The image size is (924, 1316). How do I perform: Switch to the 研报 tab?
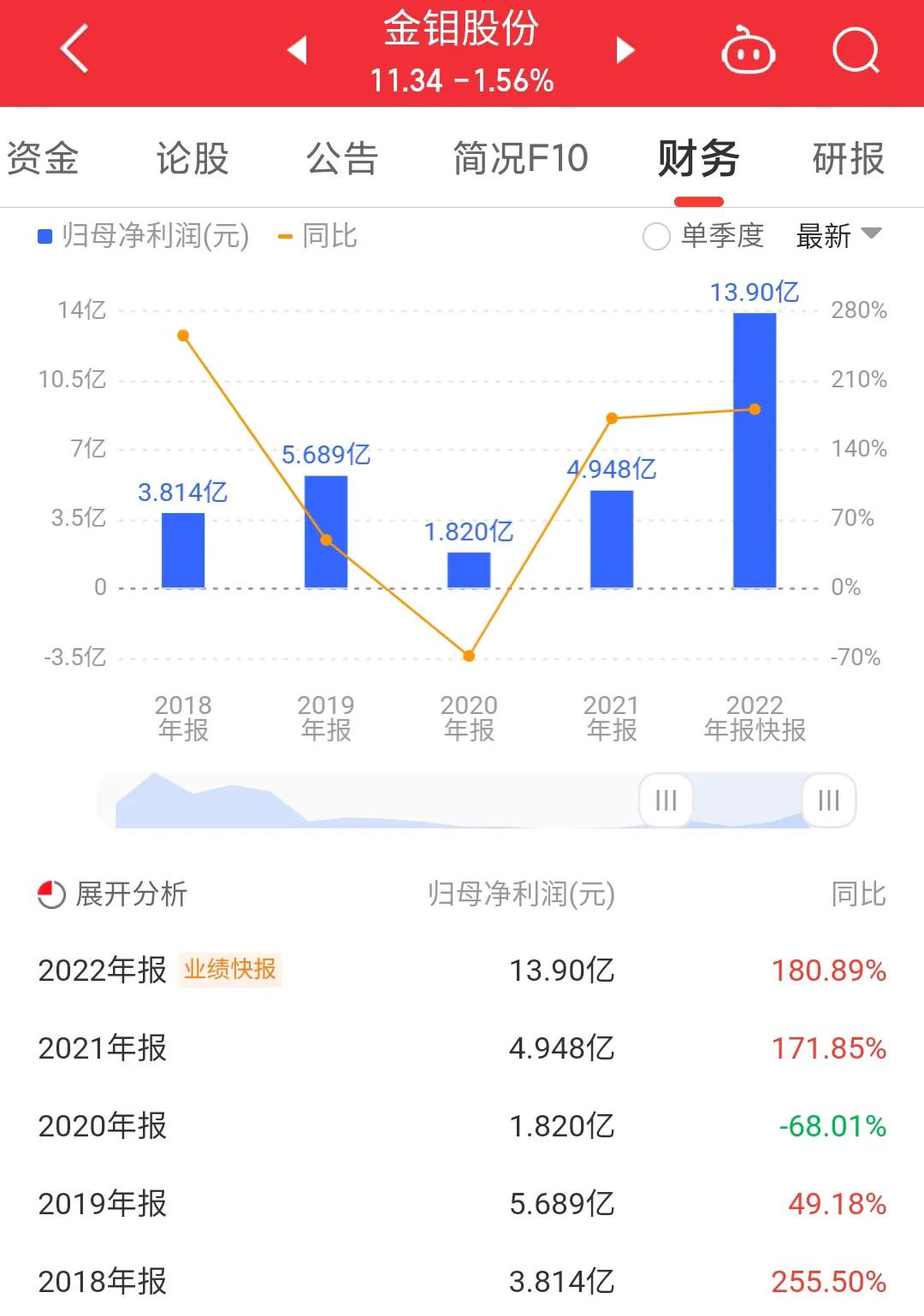(848, 159)
